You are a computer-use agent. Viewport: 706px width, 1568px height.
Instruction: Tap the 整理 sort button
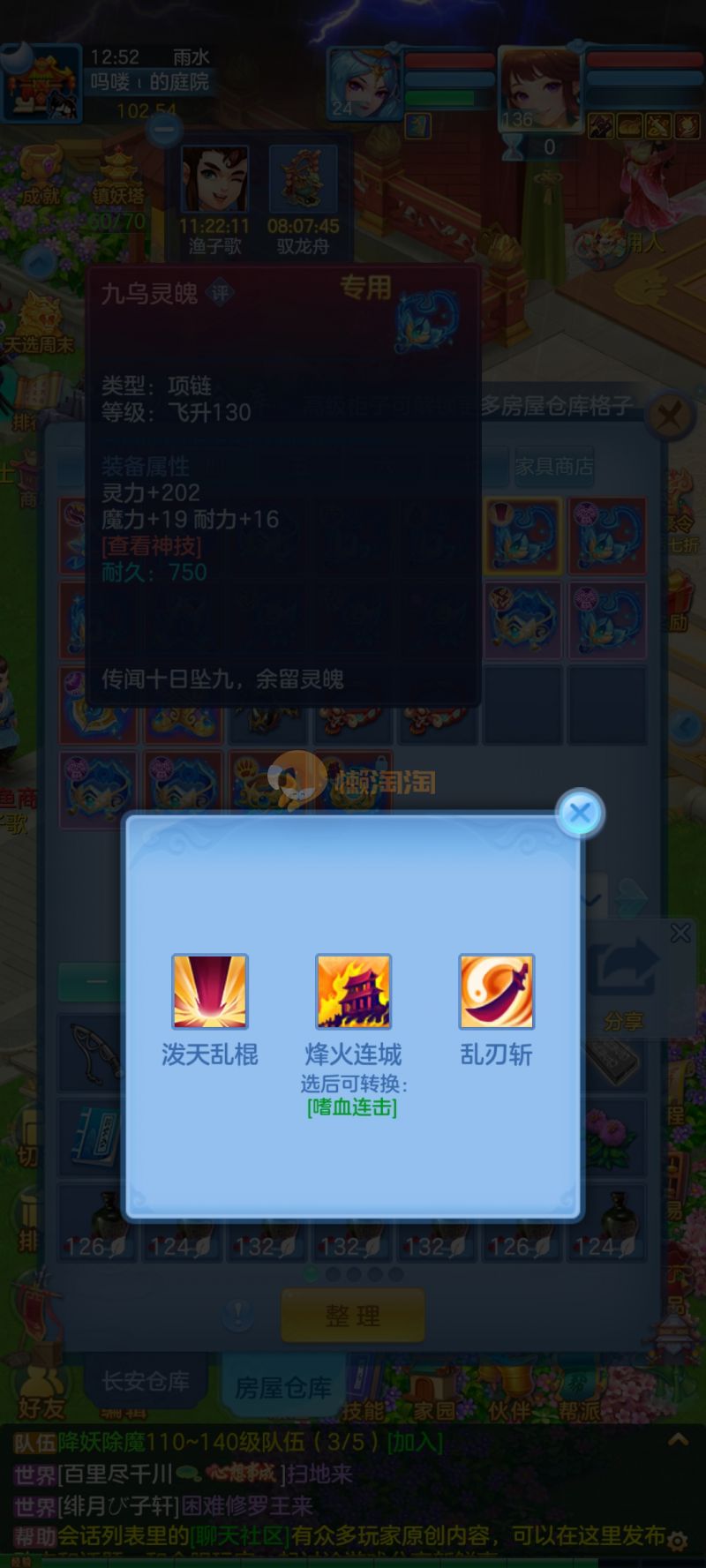(352, 1316)
